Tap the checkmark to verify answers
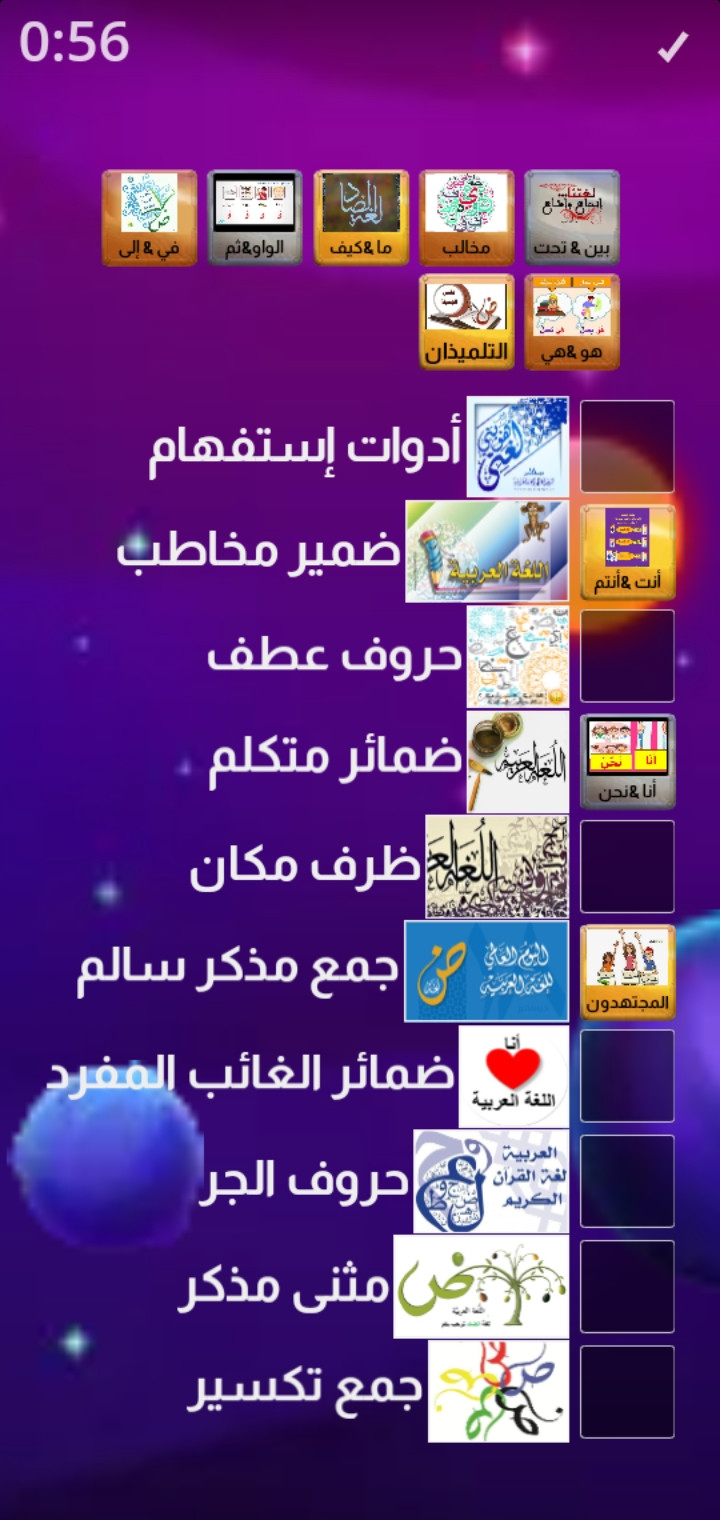 pyautogui.click(x=673, y=47)
